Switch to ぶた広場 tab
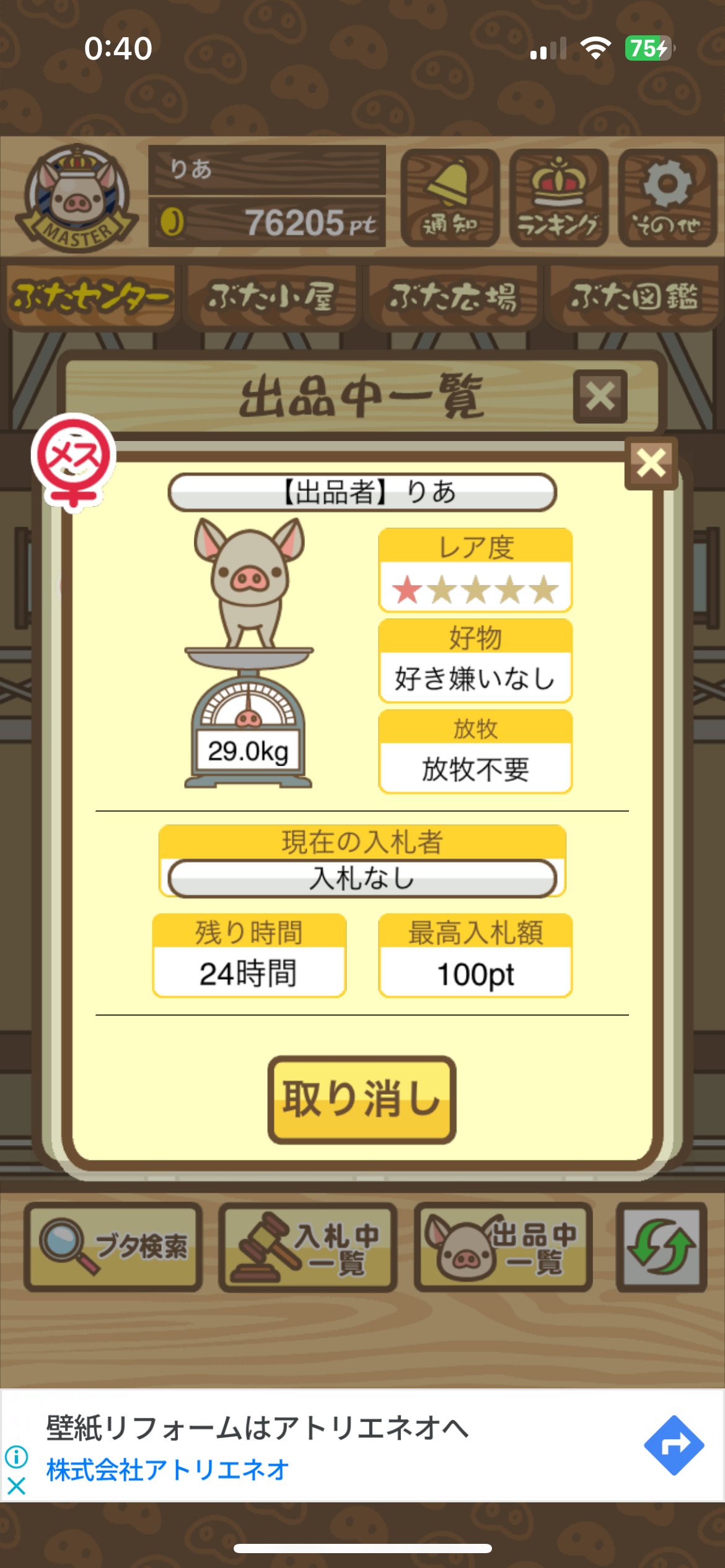Screen dimensions: 725x1568 [x=452, y=297]
